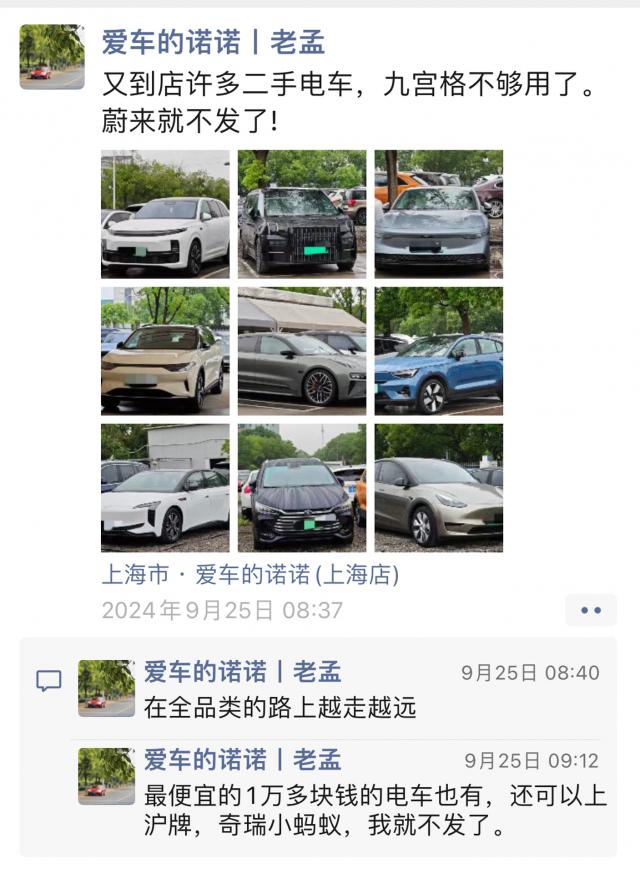View the dark blue car with green plate

[301, 487]
